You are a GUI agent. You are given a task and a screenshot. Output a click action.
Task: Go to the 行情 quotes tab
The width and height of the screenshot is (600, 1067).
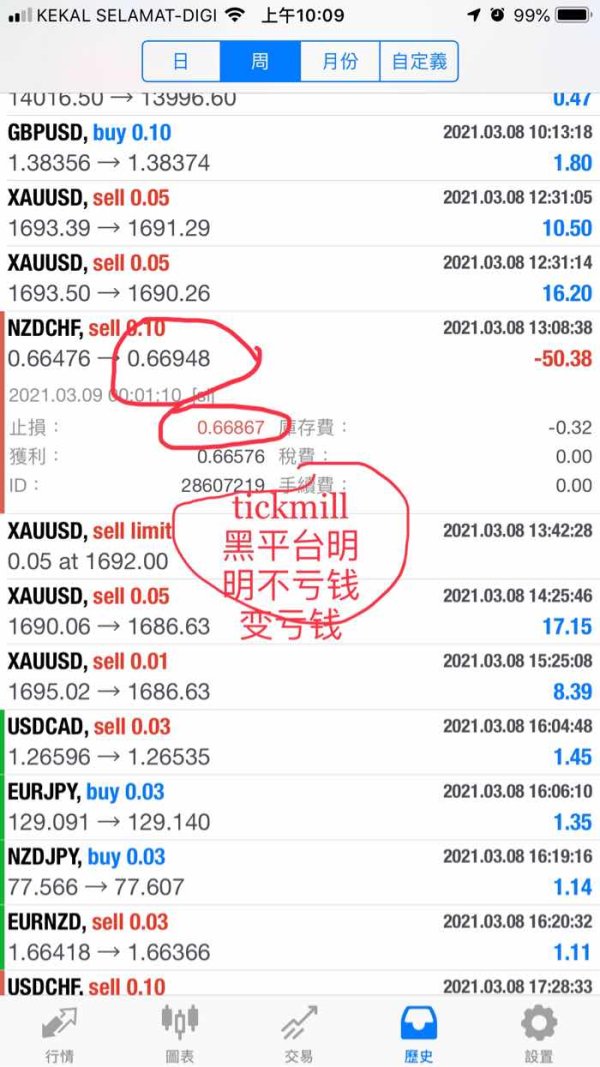click(x=60, y=1033)
